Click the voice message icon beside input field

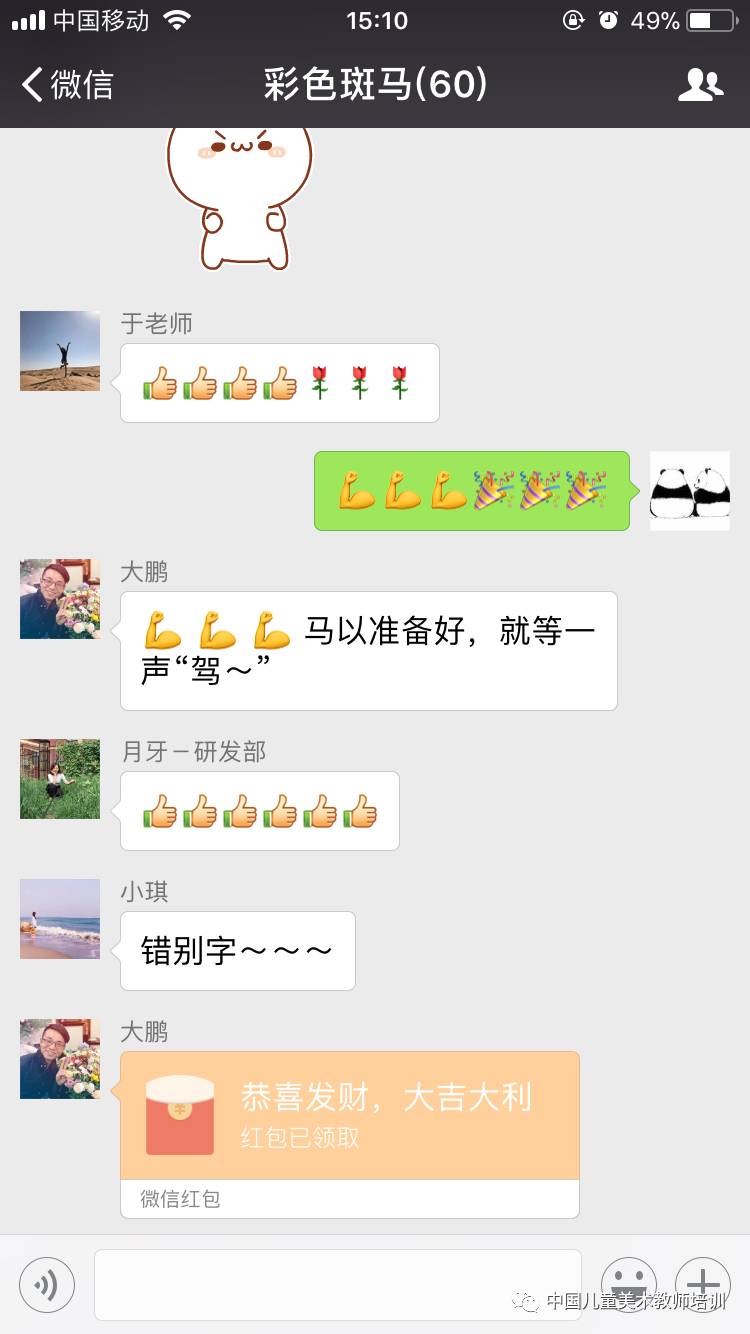(x=46, y=1285)
